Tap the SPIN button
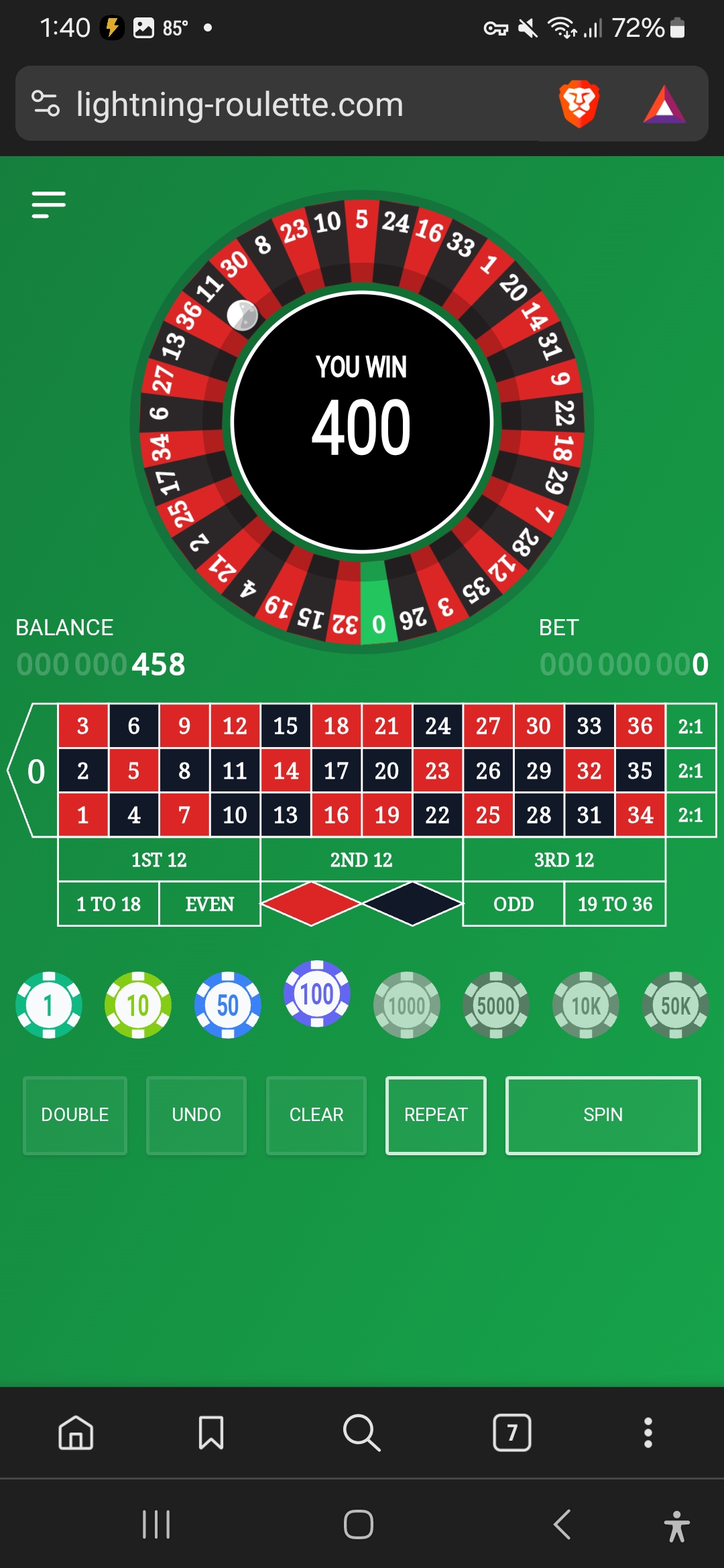The width and height of the screenshot is (724, 1568). coord(603,1115)
